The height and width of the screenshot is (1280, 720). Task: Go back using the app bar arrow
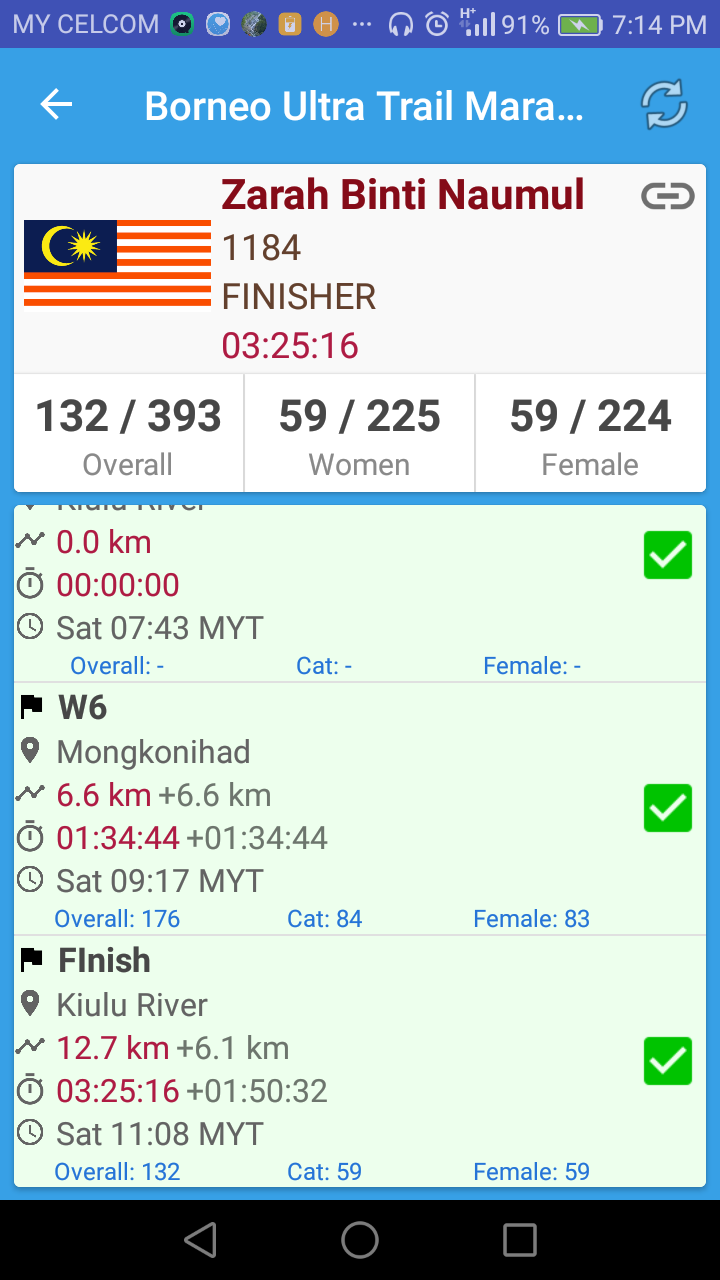click(x=56, y=105)
